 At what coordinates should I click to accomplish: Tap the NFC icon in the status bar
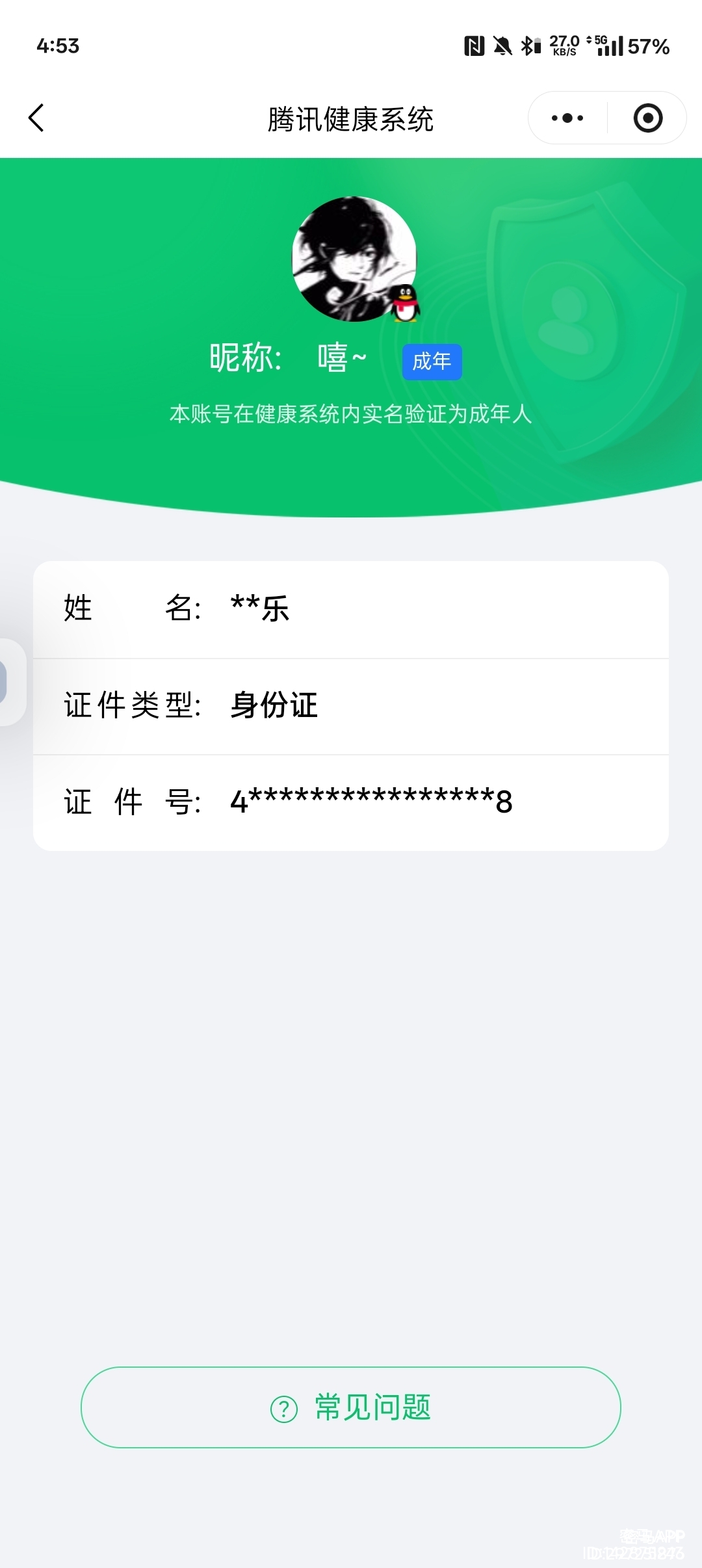click(476, 46)
